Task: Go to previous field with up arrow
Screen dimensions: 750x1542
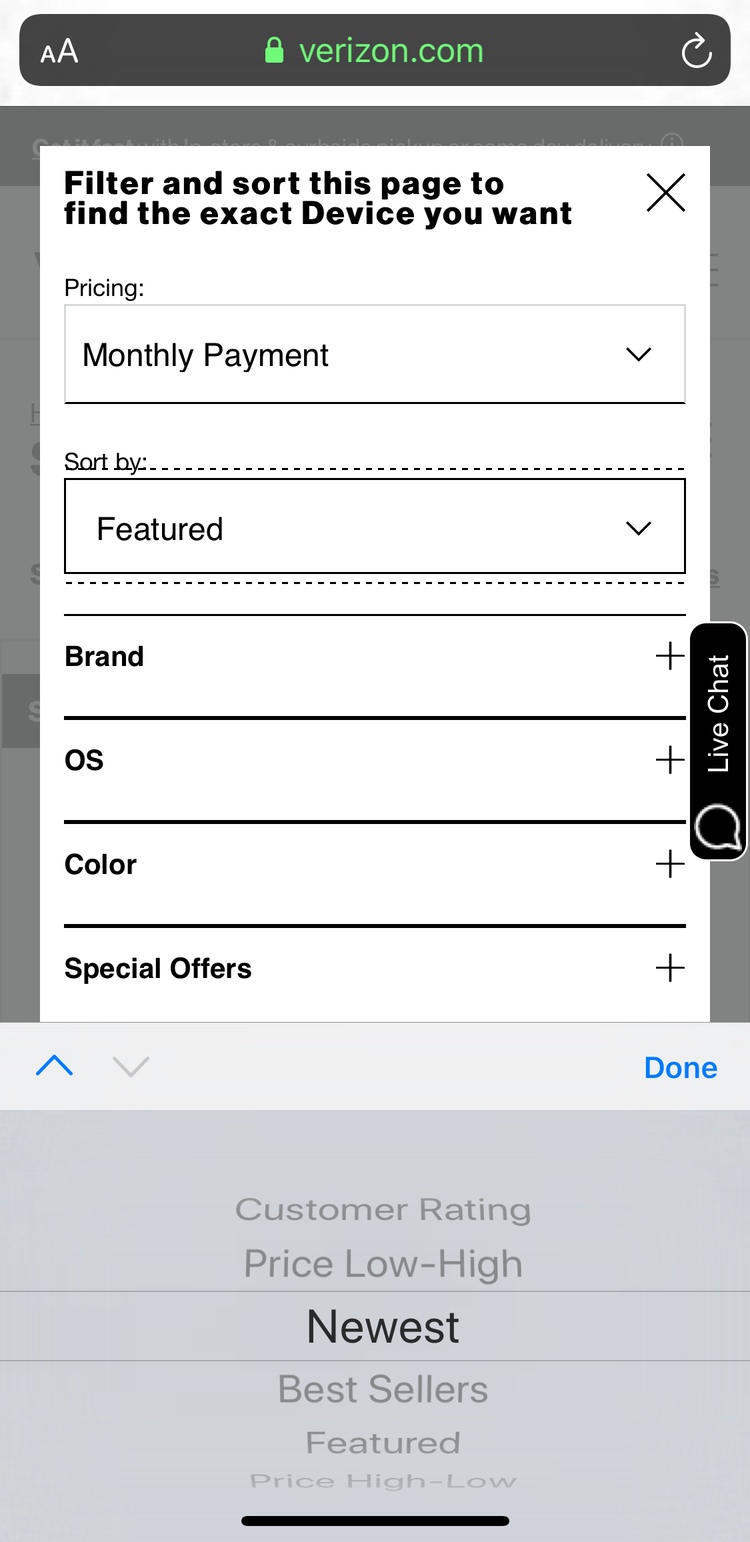Action: 54,1067
